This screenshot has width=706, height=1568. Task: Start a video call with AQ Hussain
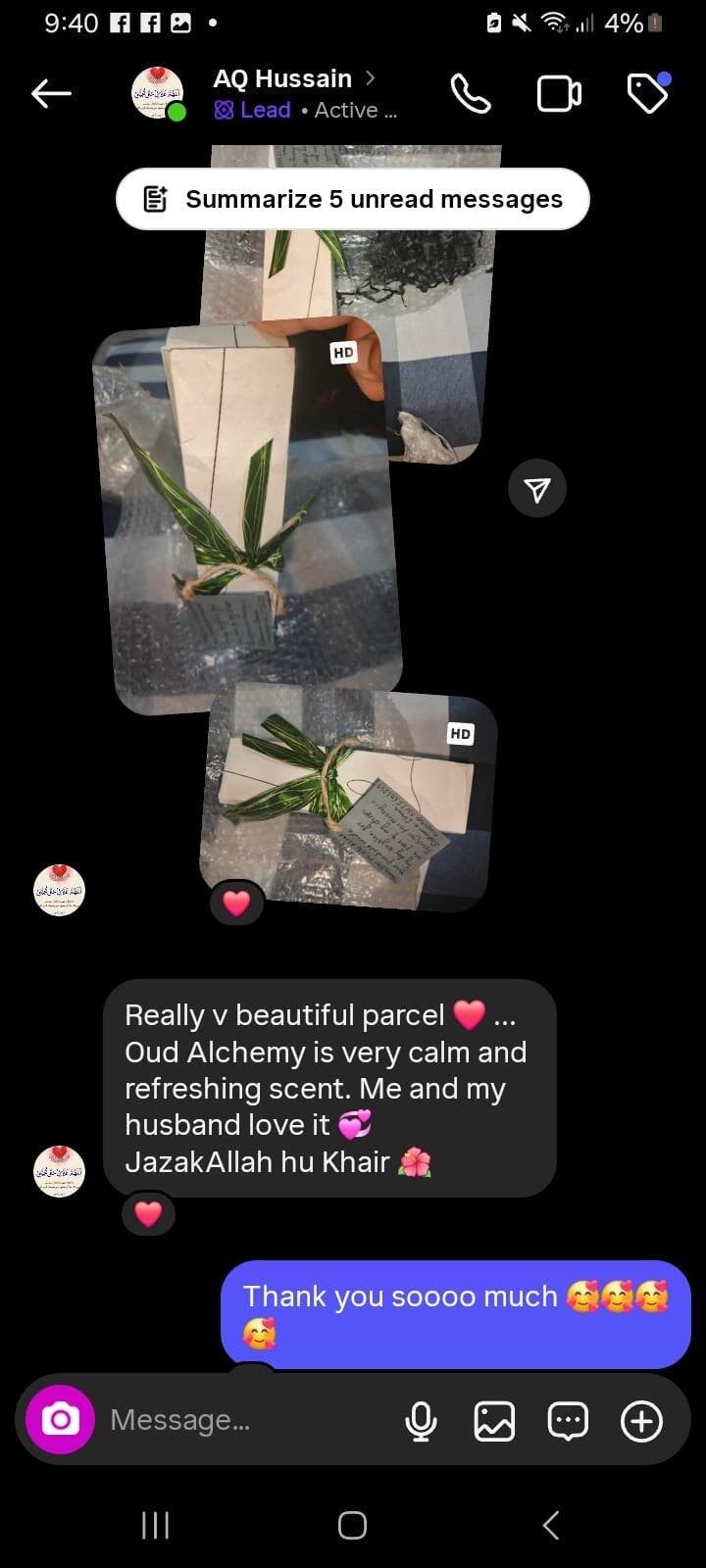point(559,94)
